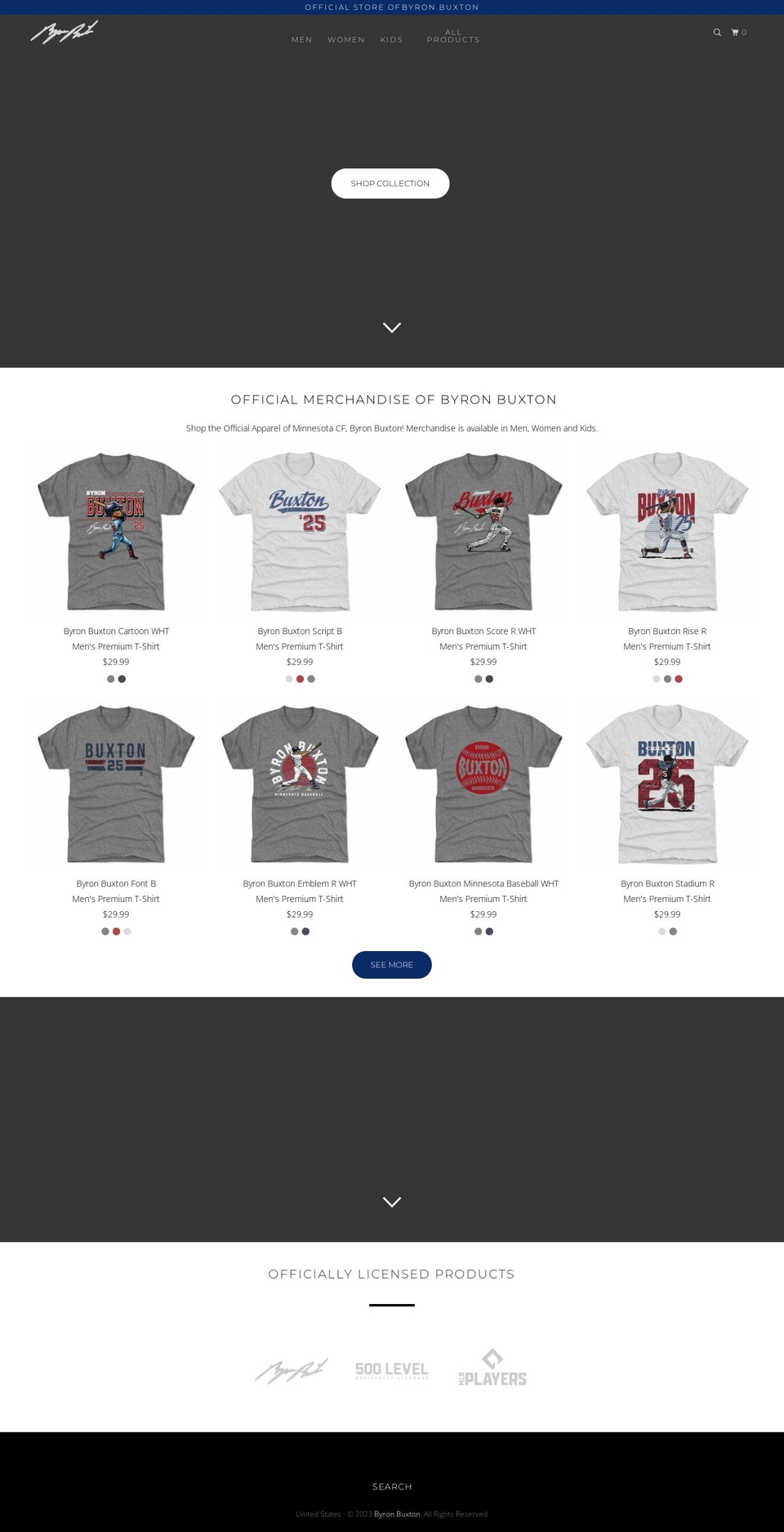Click the SHOP COLLECTION button

[x=390, y=183]
